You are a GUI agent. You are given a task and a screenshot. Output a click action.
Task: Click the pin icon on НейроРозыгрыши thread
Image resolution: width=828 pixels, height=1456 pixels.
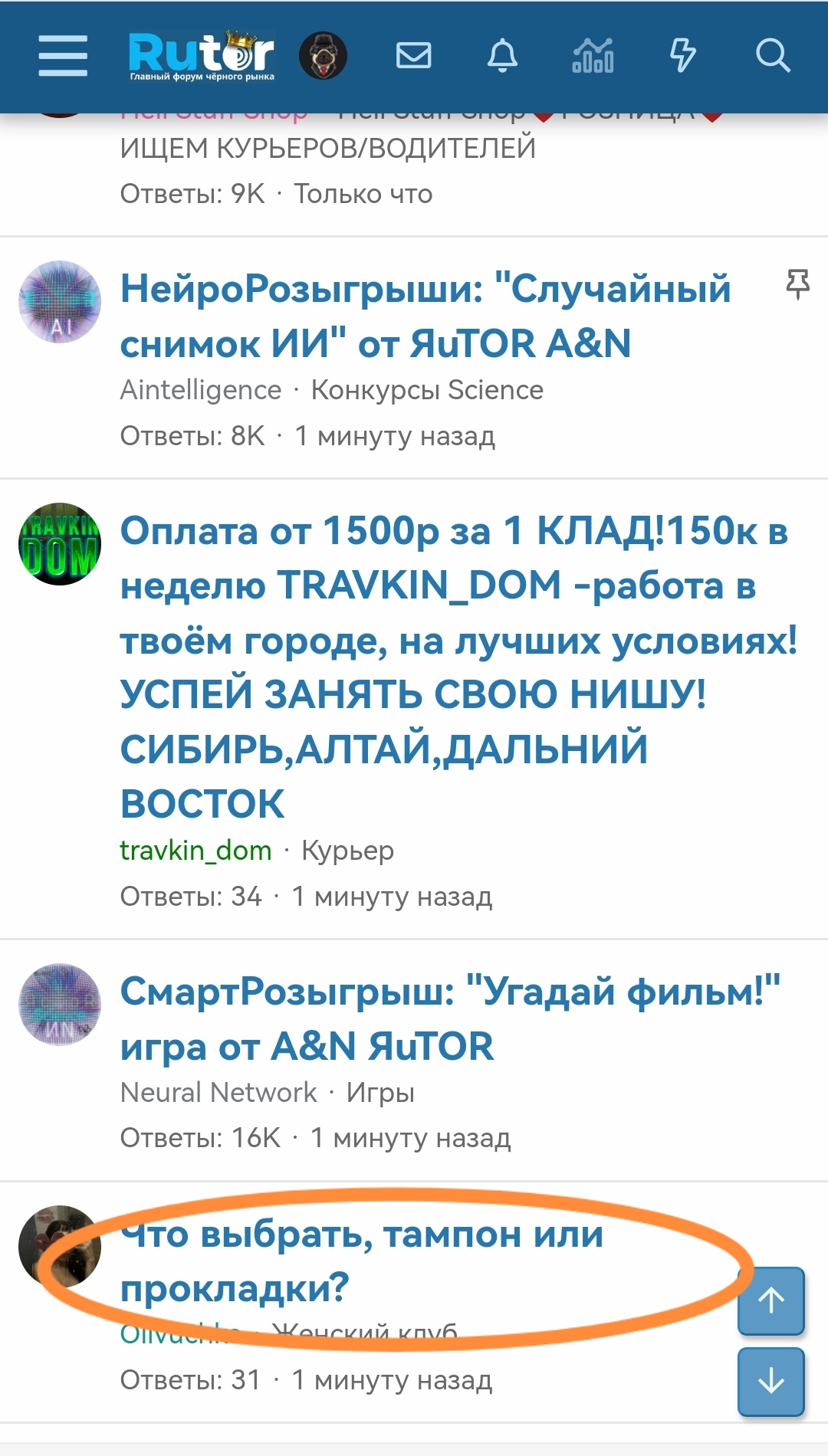[x=798, y=285]
